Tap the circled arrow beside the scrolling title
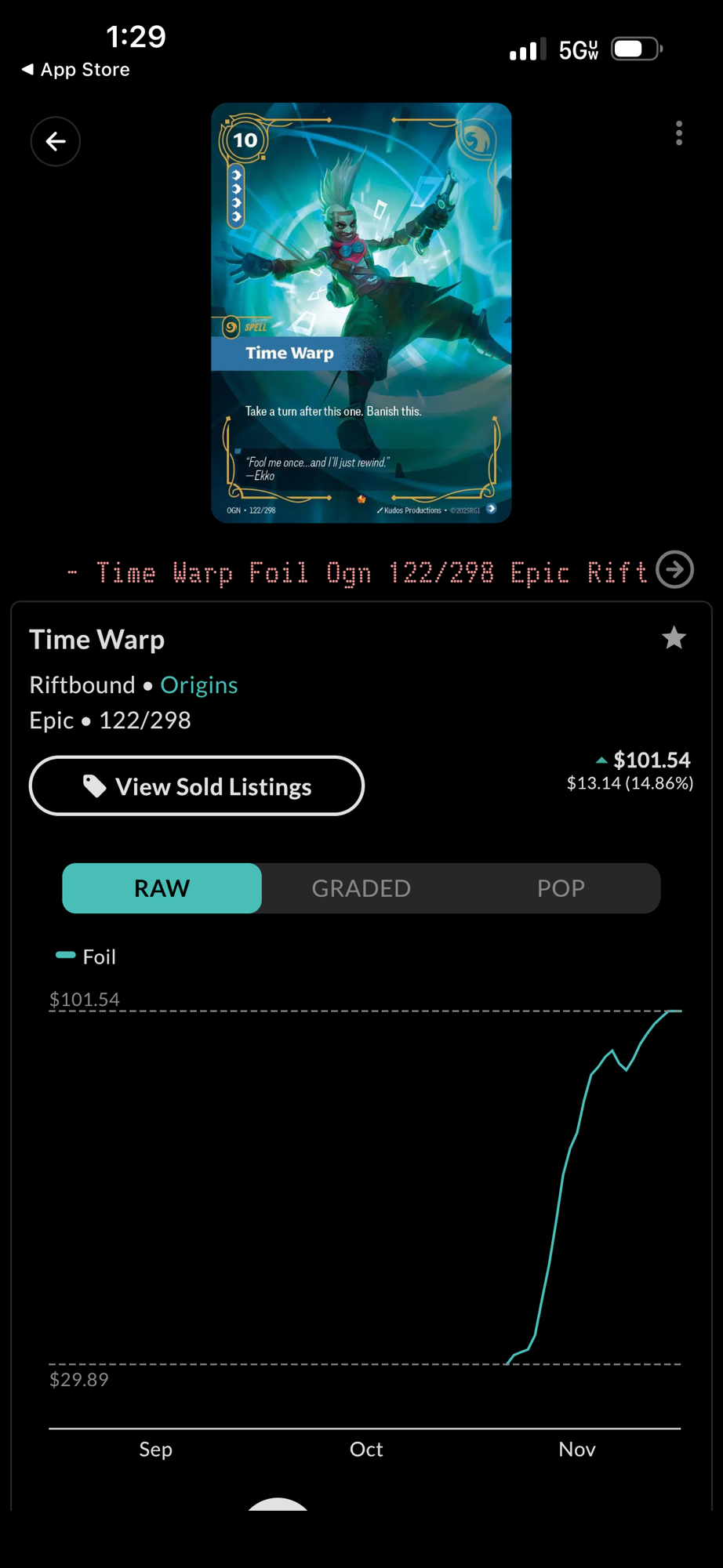This screenshot has height=1568, width=723. tap(674, 569)
